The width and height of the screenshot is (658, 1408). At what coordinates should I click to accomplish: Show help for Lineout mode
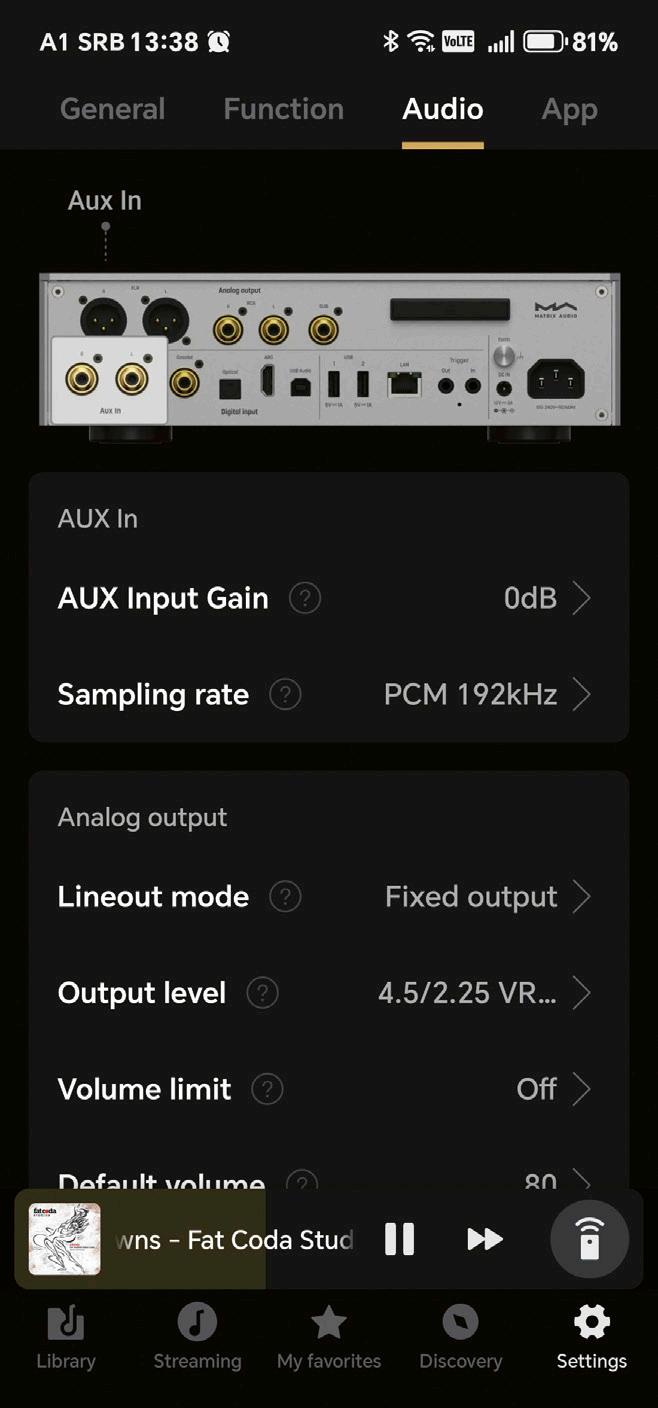tap(285, 896)
